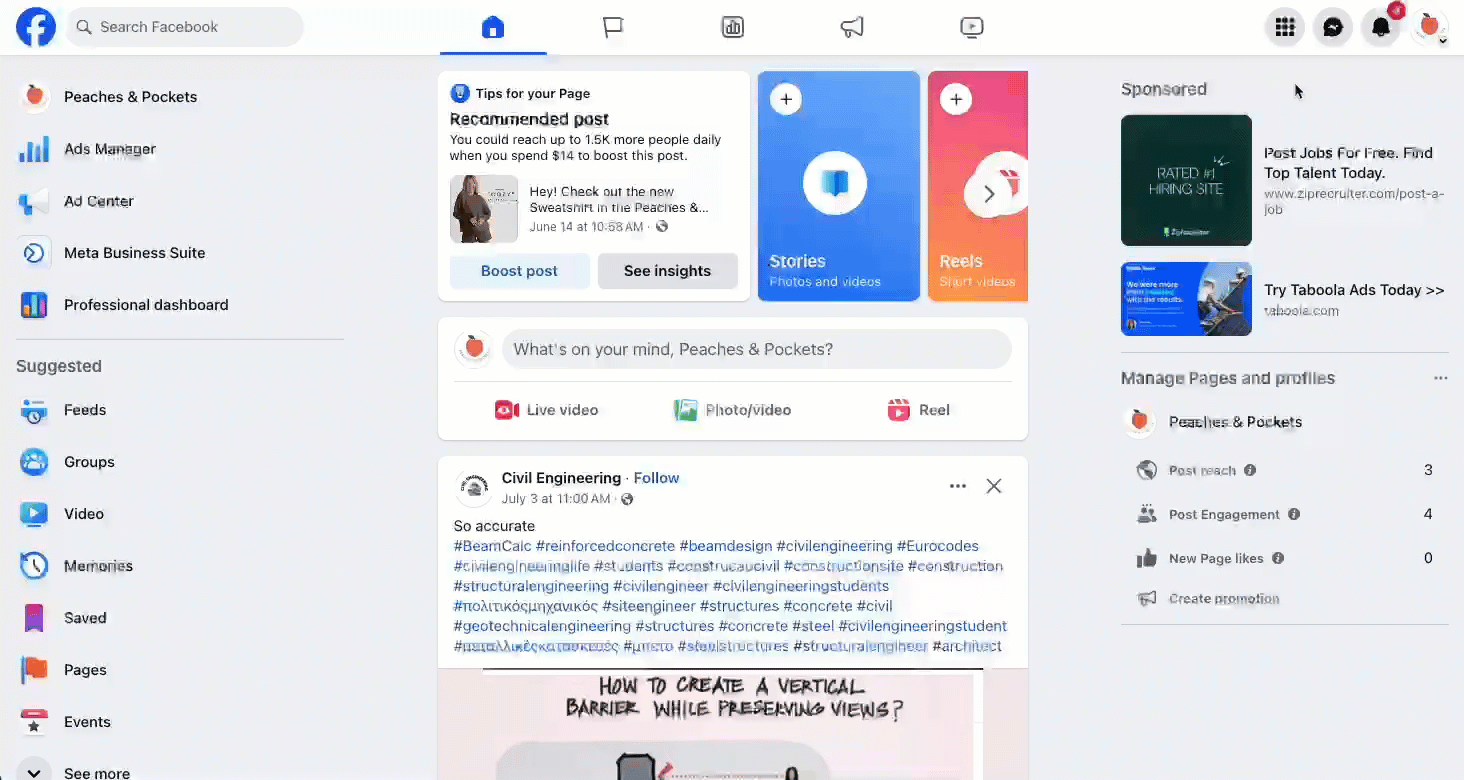Tap the Boost post button

pos(519,271)
